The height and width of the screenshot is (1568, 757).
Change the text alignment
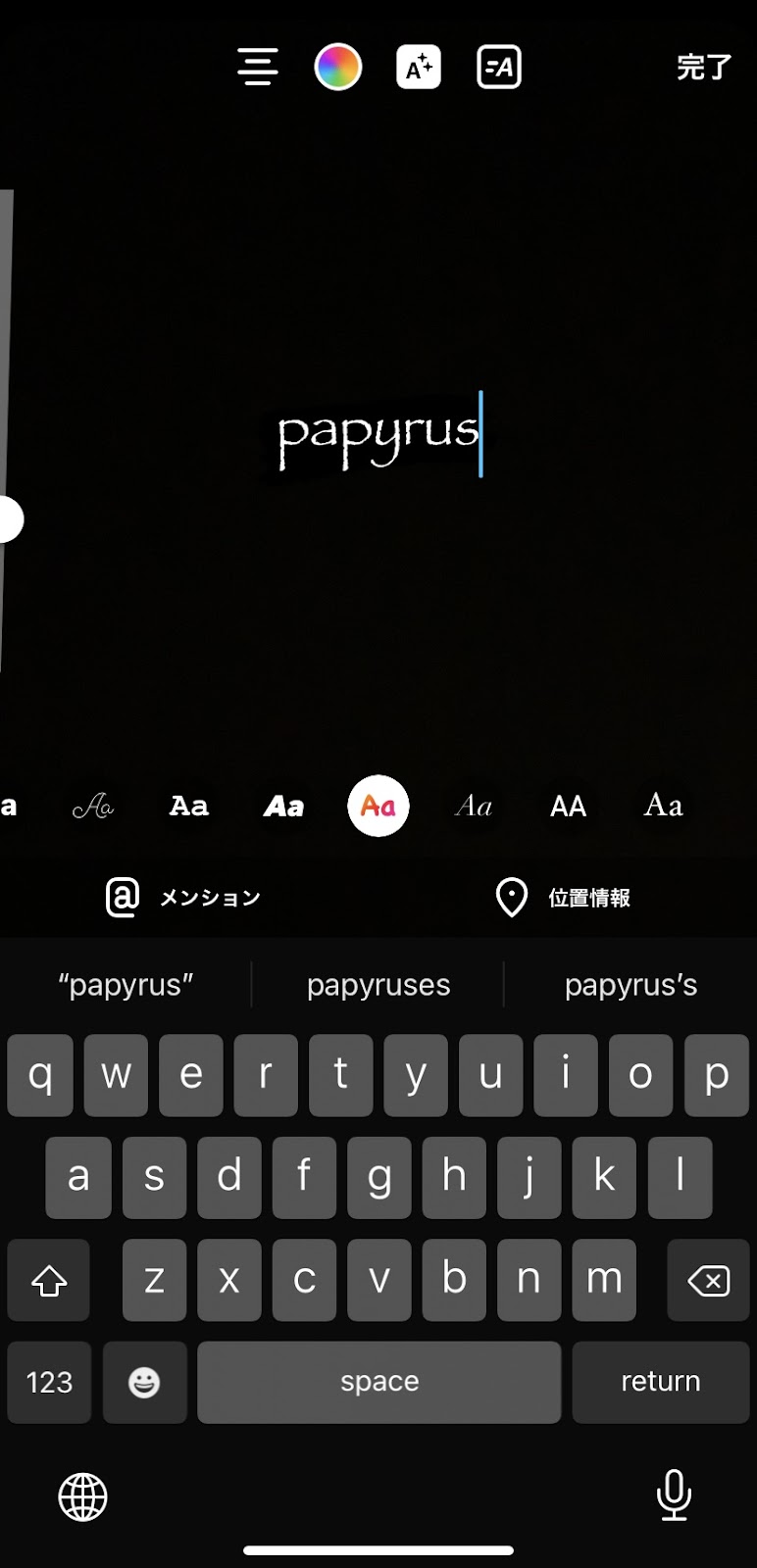click(258, 67)
